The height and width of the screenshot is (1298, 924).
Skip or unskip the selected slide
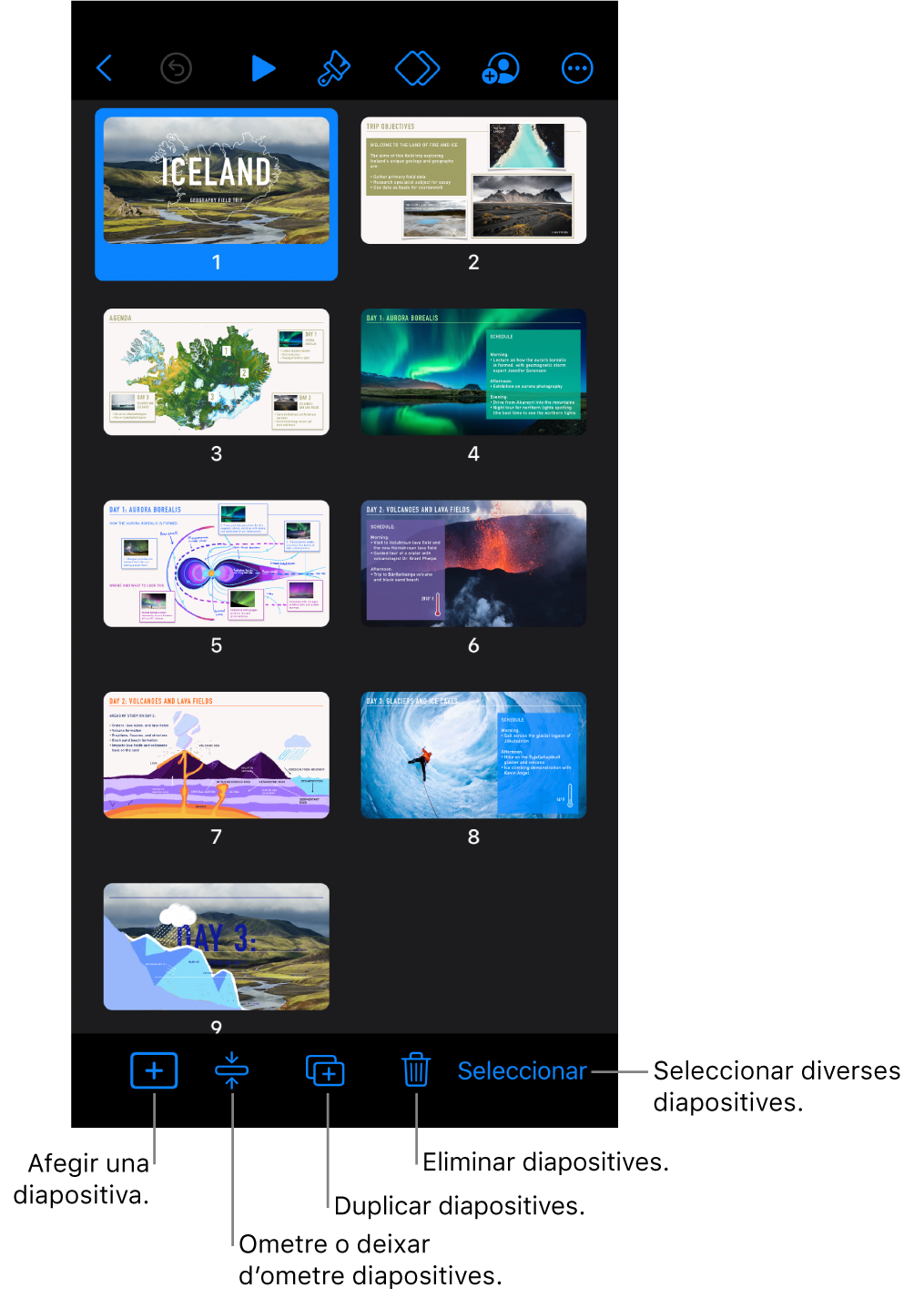click(232, 1070)
